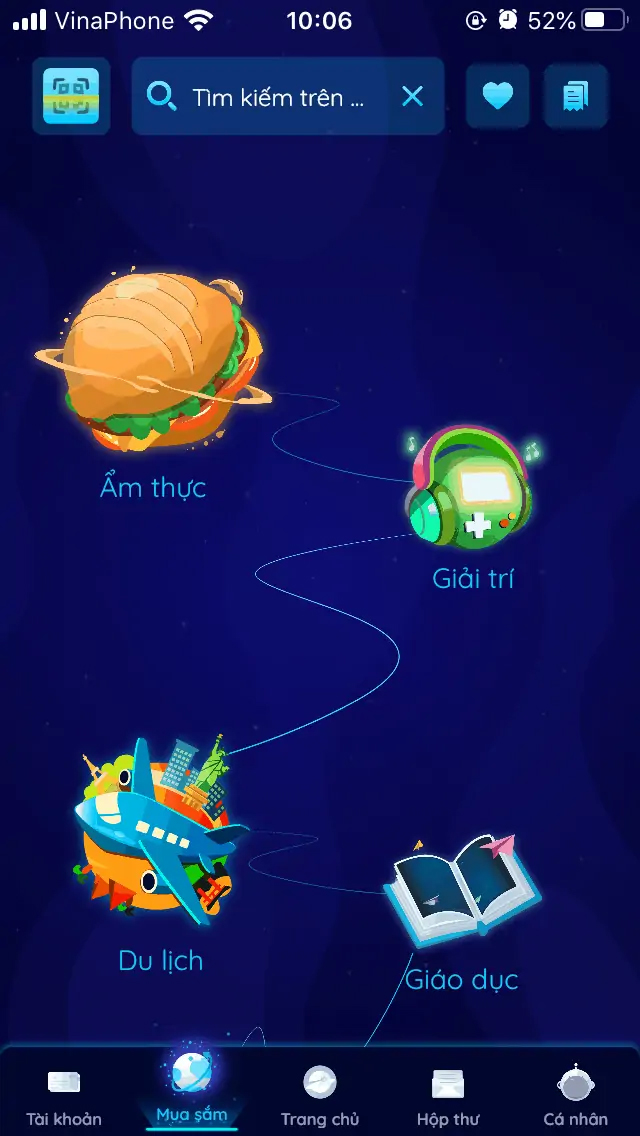Open the Giáo dục education category
Screen dimensions: 640x1136
pos(462,890)
